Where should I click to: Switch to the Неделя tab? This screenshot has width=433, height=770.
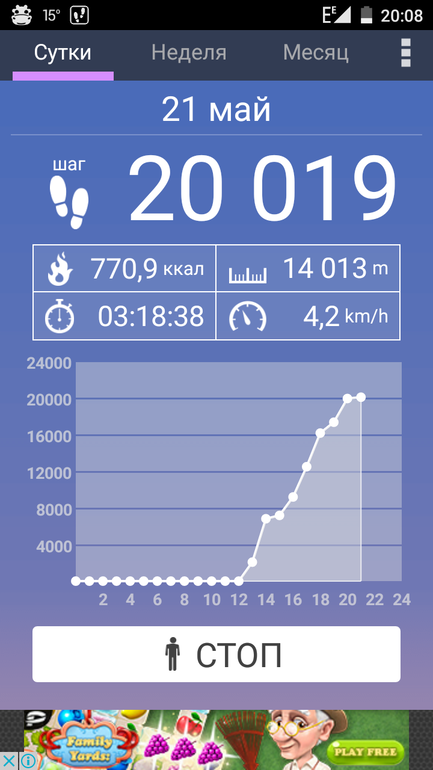(x=189, y=53)
